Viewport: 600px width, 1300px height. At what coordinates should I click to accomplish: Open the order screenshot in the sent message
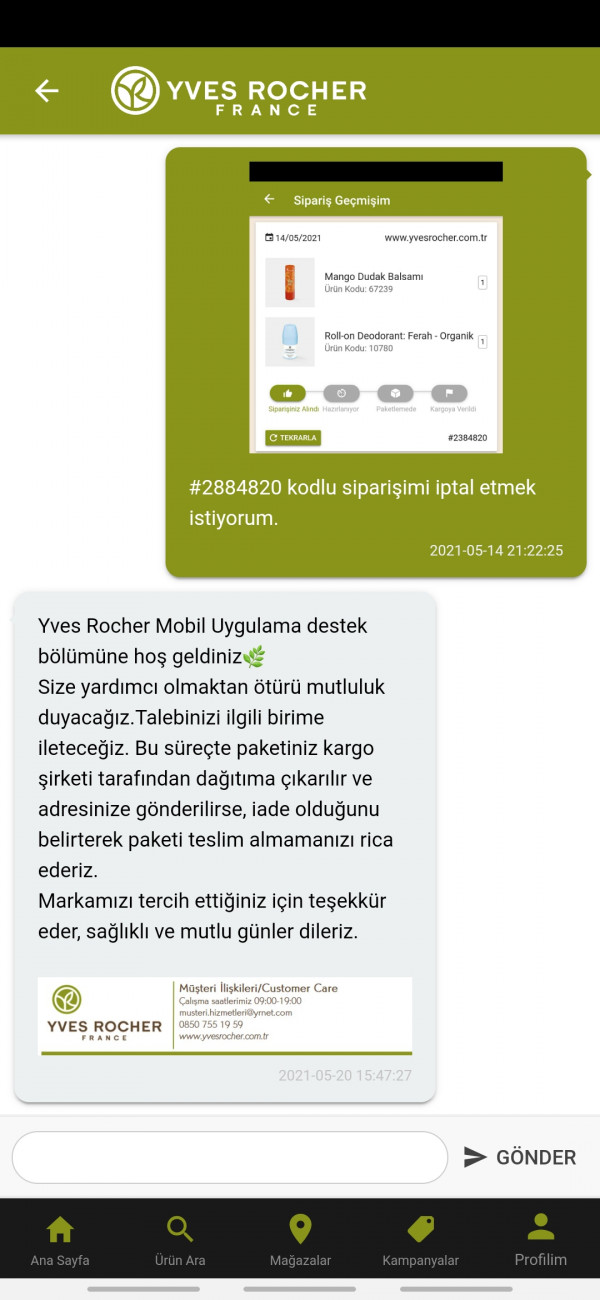(375, 308)
